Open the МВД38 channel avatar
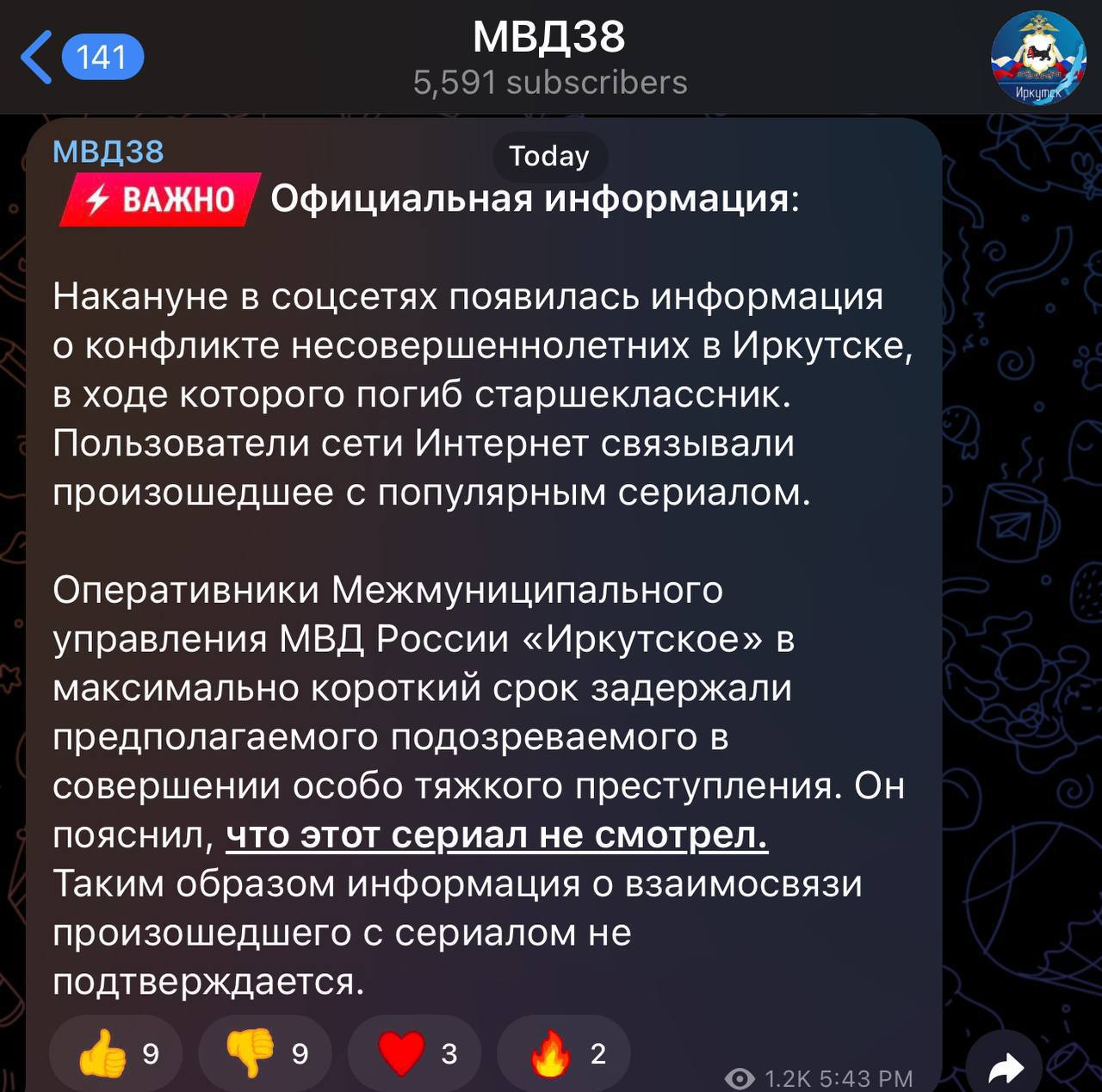Screen dimensions: 1102x1092 point(1037,57)
